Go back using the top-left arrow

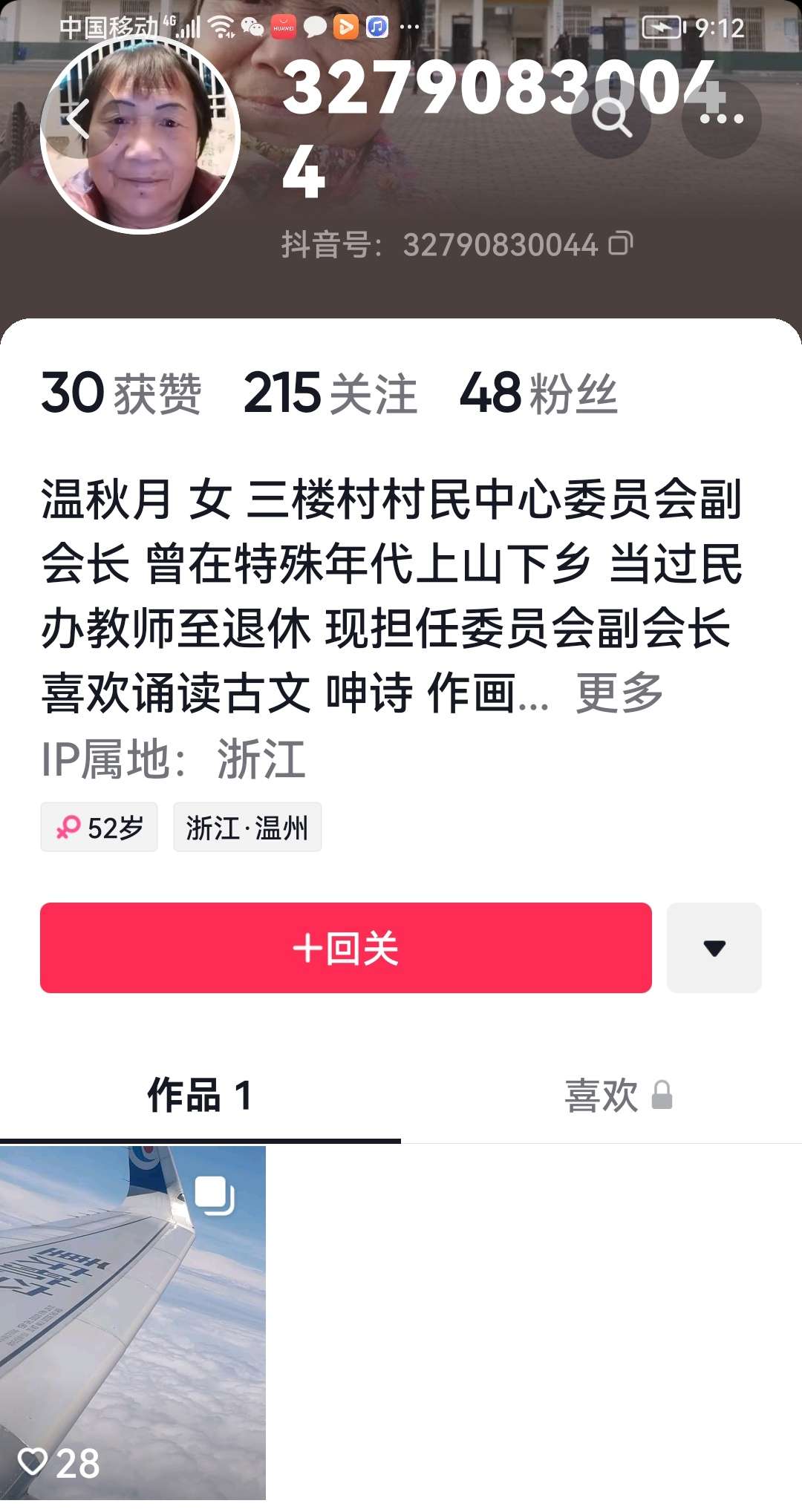point(77,119)
